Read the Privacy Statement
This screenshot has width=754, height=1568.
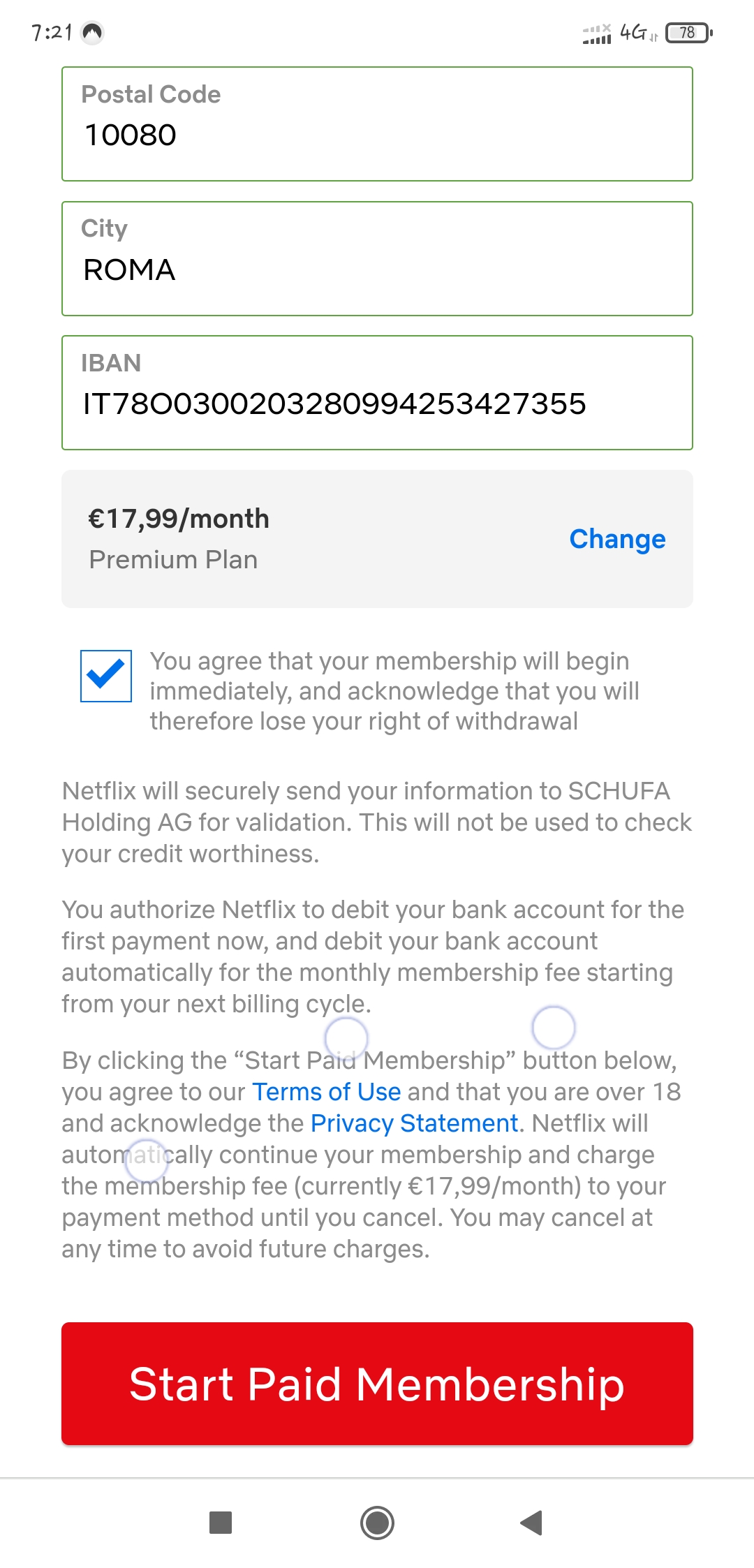(x=414, y=1123)
